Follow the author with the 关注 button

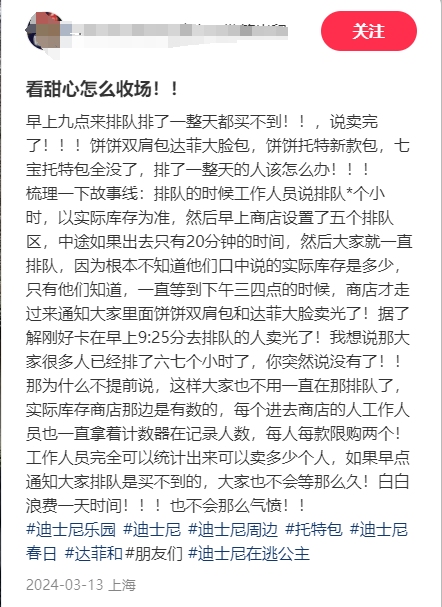tap(368, 31)
